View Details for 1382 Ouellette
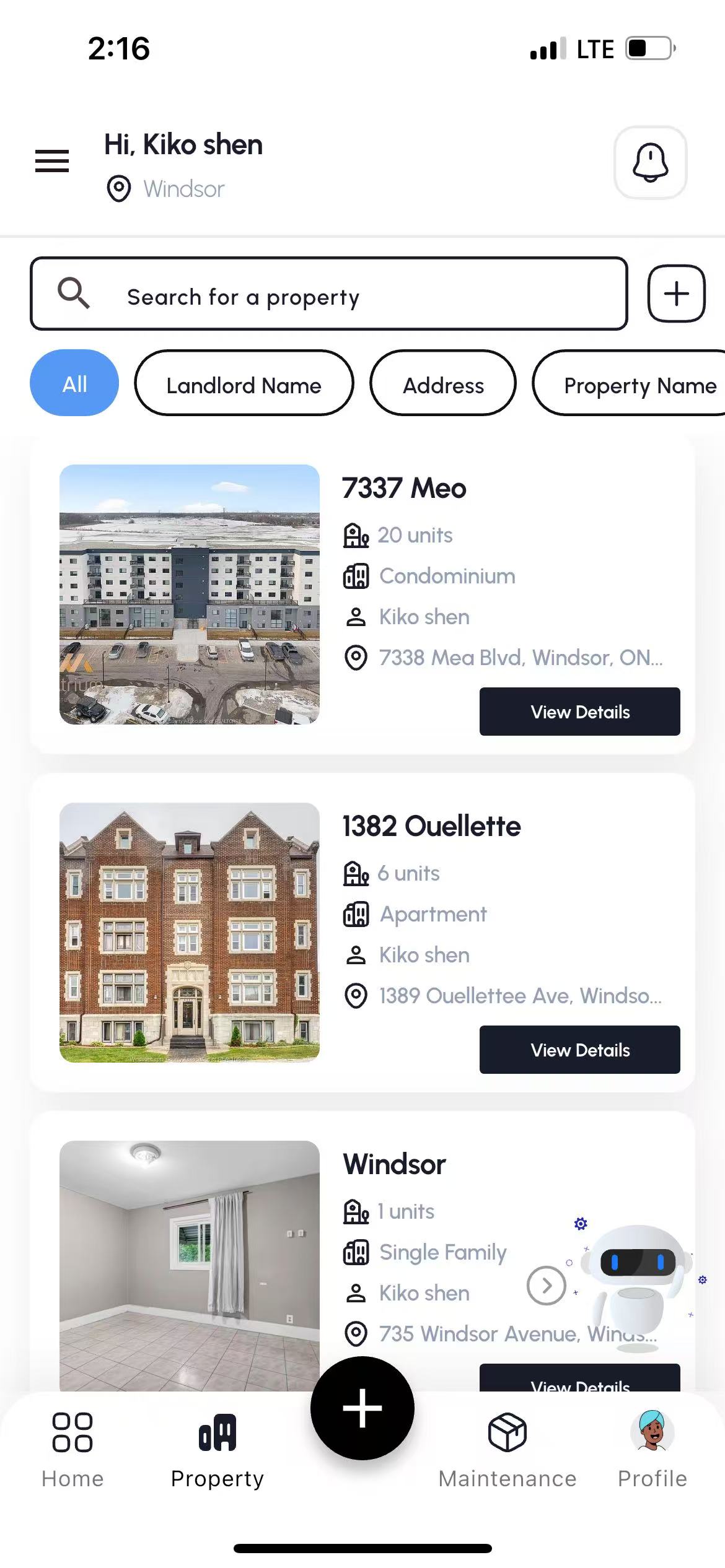Image resolution: width=725 pixels, height=1568 pixels. click(x=579, y=1050)
